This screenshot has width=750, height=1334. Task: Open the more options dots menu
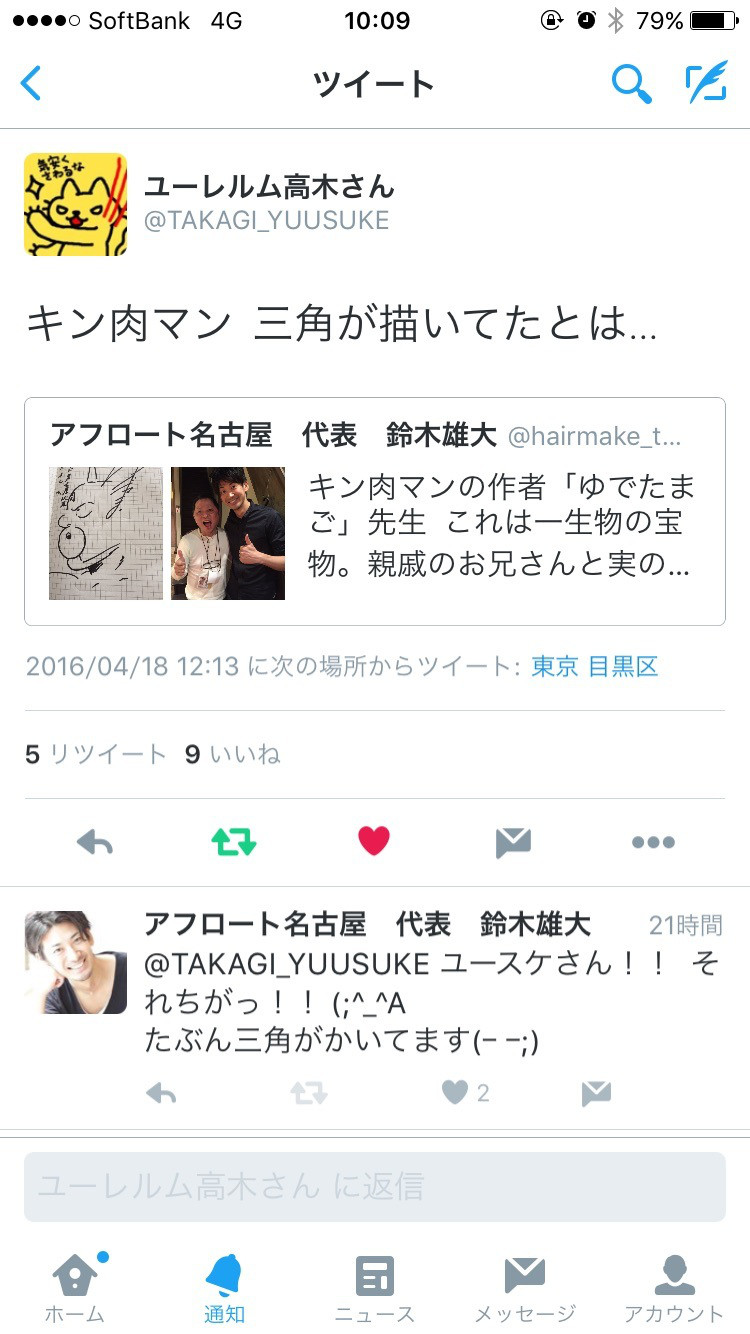[x=653, y=843]
